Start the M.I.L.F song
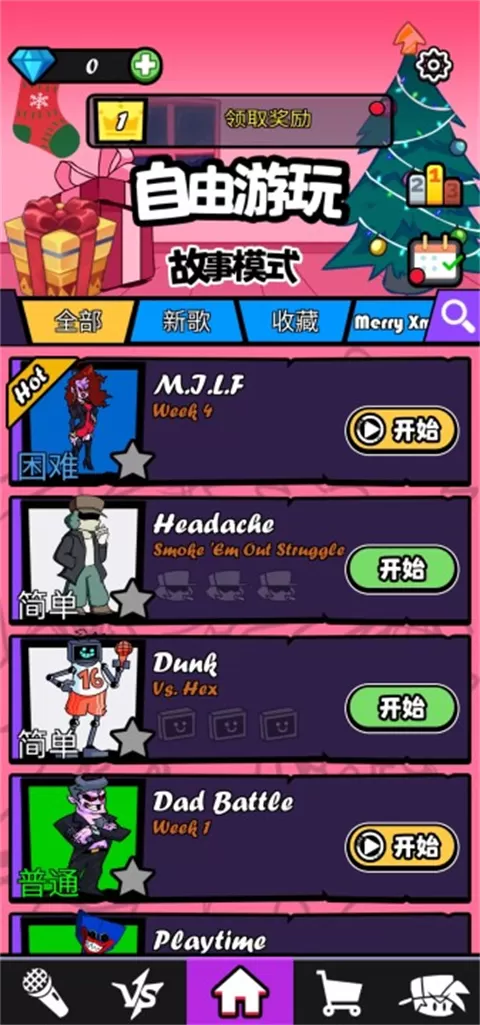The width and height of the screenshot is (480, 1025). 402,431
